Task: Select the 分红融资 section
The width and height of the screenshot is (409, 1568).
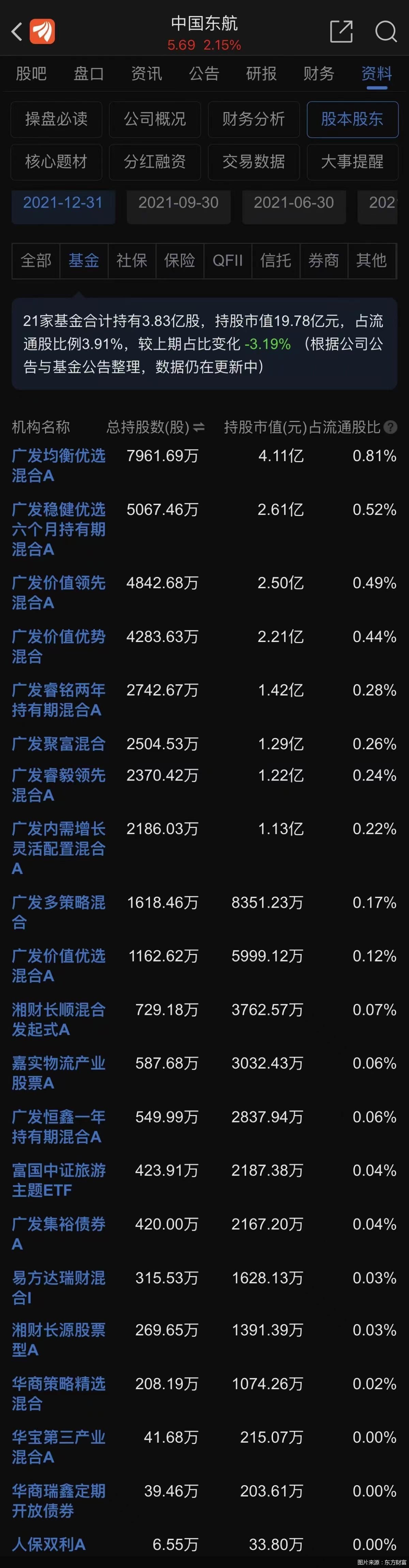Action: pos(155,162)
